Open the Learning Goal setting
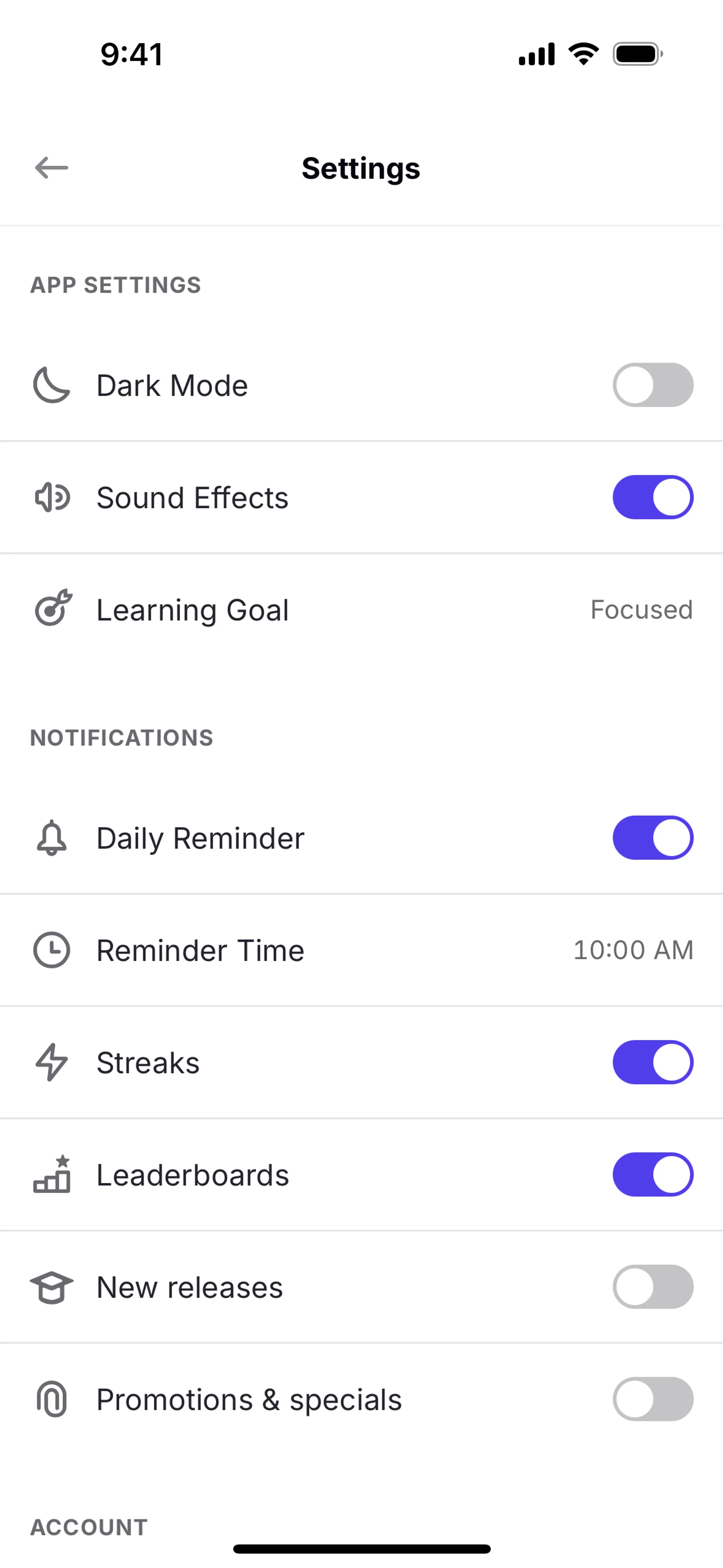 361,610
